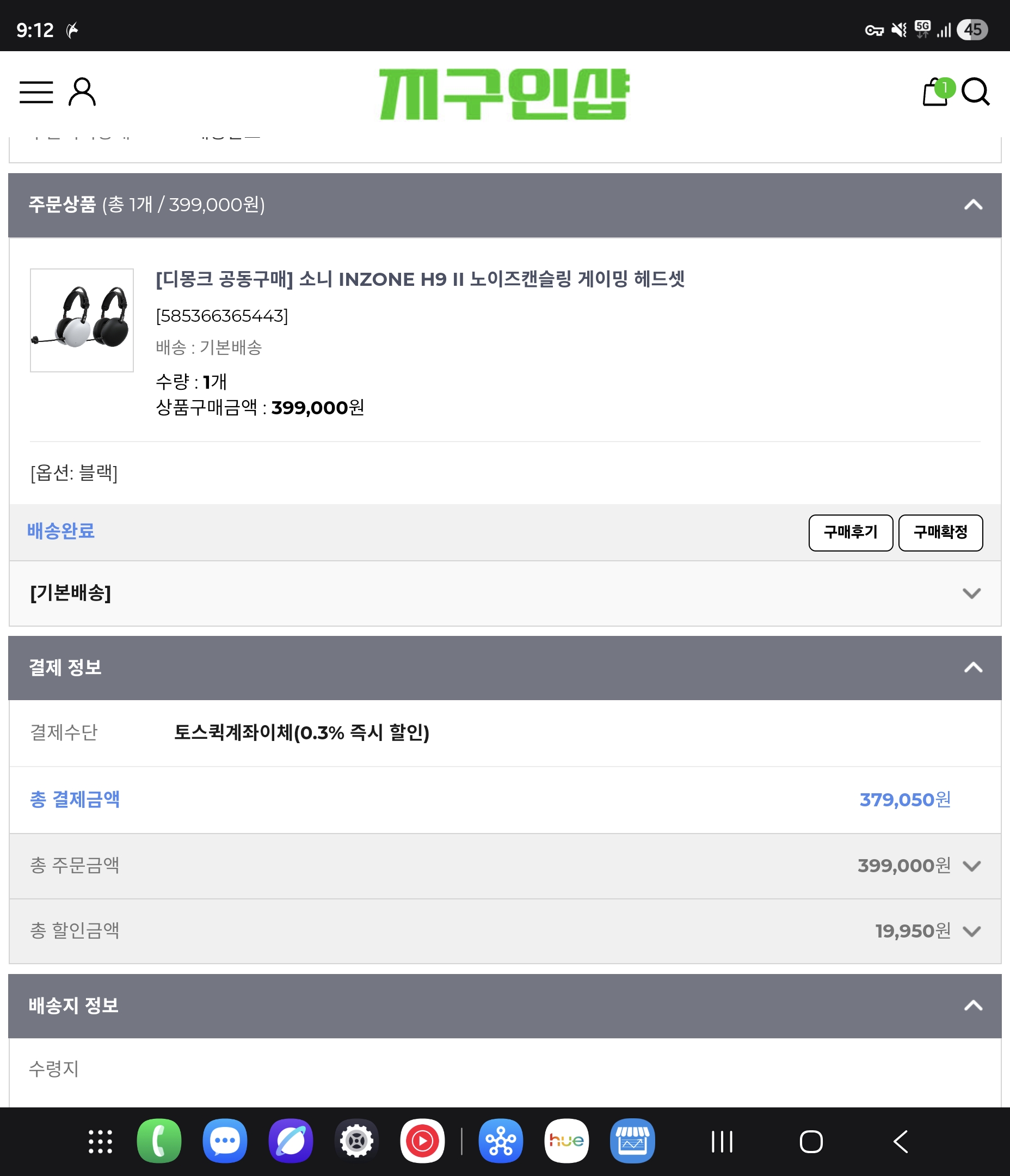Open the search icon
1010x1176 pixels.
[x=976, y=92]
